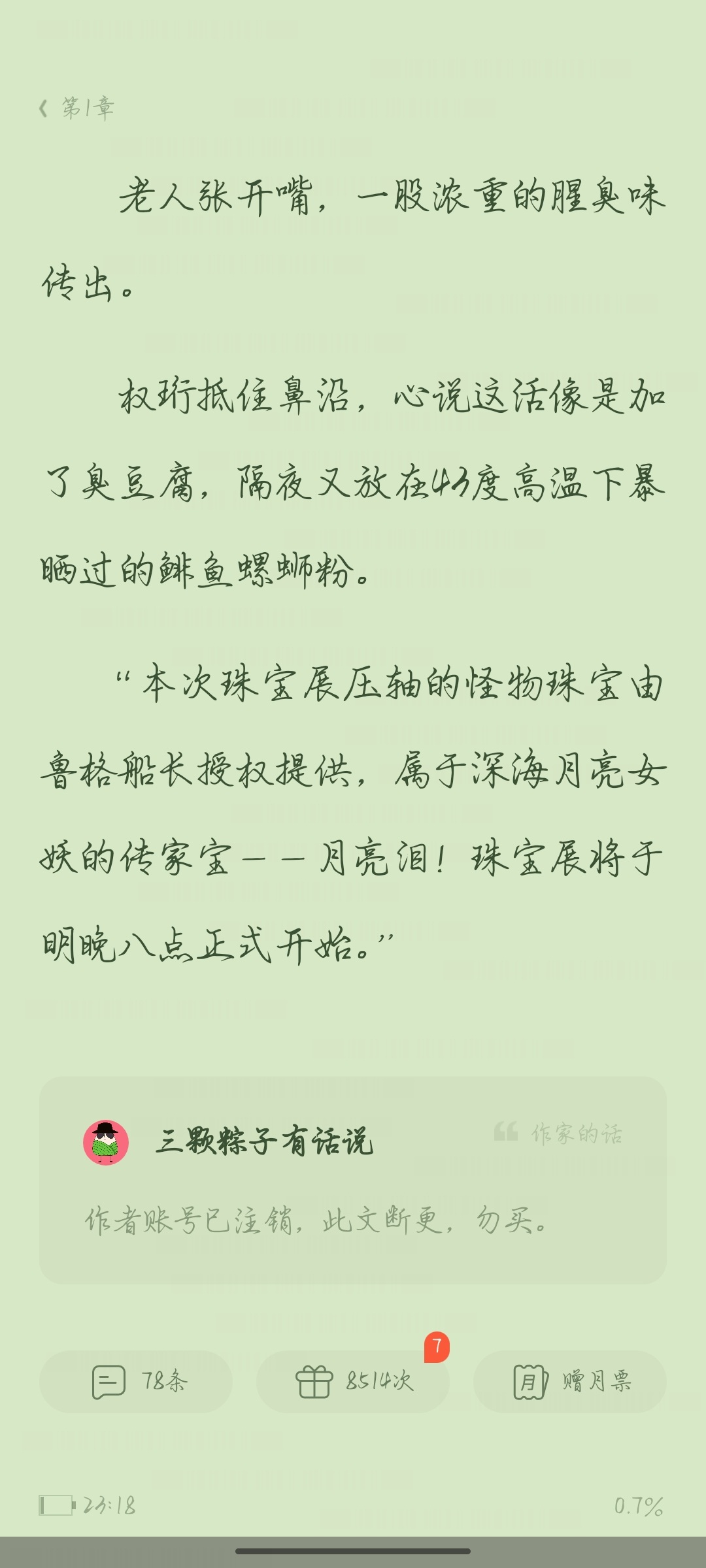Open the 78条 comments button
Image resolution: width=706 pixels, height=1568 pixels.
coord(136,1382)
